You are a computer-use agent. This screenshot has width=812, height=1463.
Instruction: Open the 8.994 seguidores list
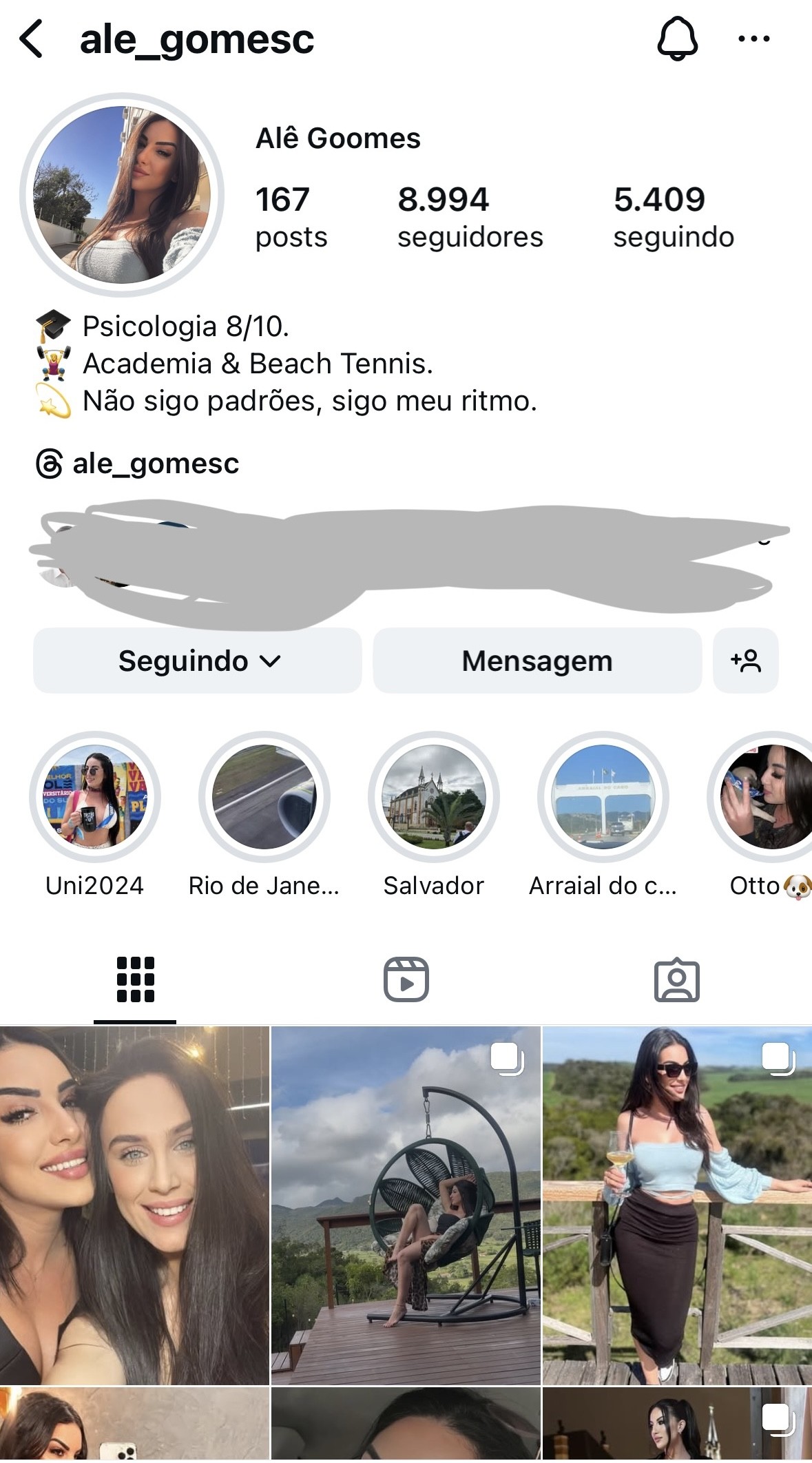pos(470,217)
